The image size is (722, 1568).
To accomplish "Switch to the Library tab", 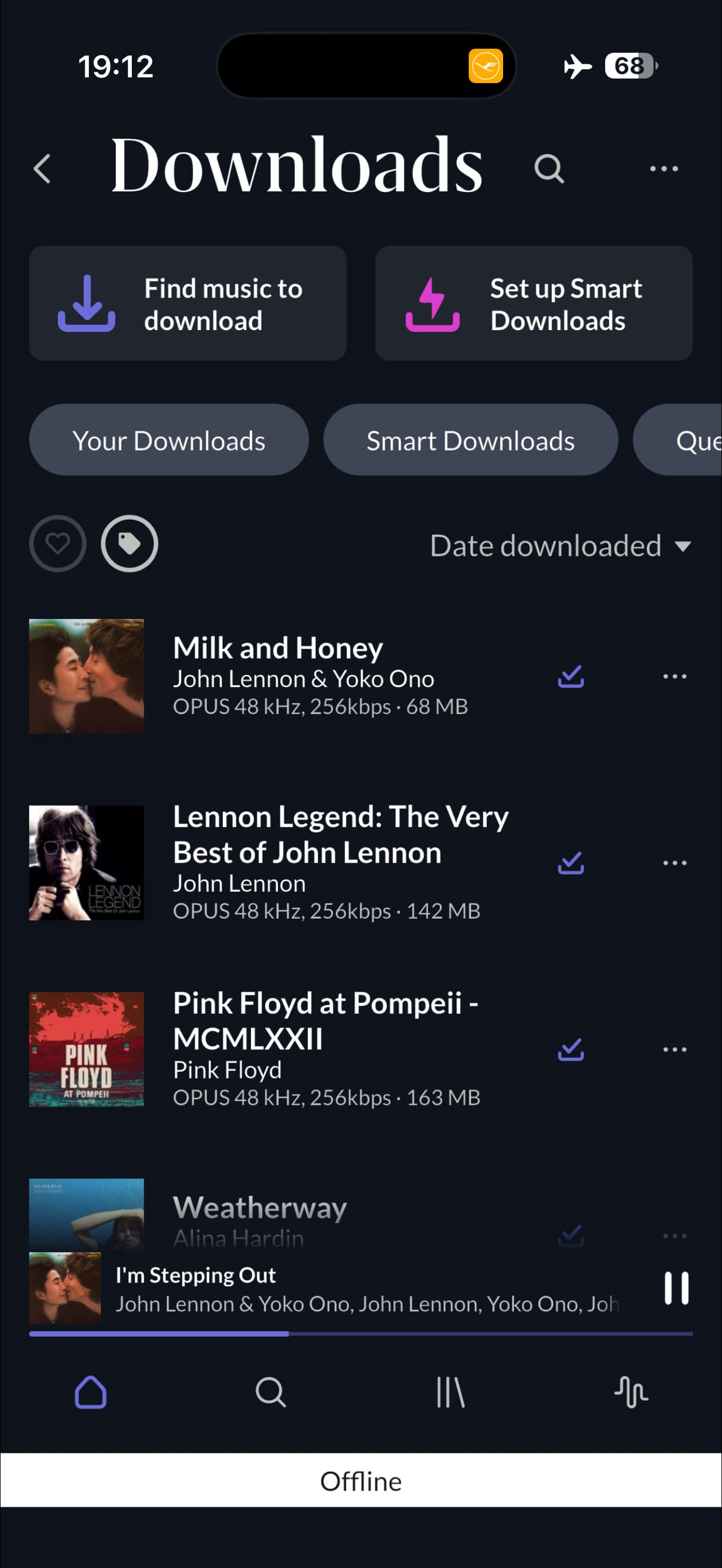I will pos(450,1391).
